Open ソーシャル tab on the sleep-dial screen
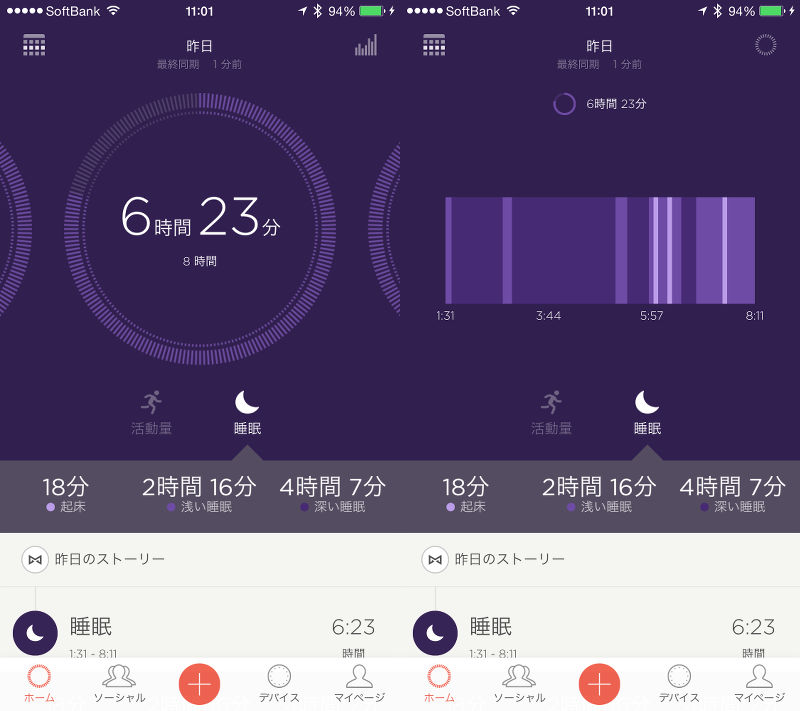 (x=119, y=684)
